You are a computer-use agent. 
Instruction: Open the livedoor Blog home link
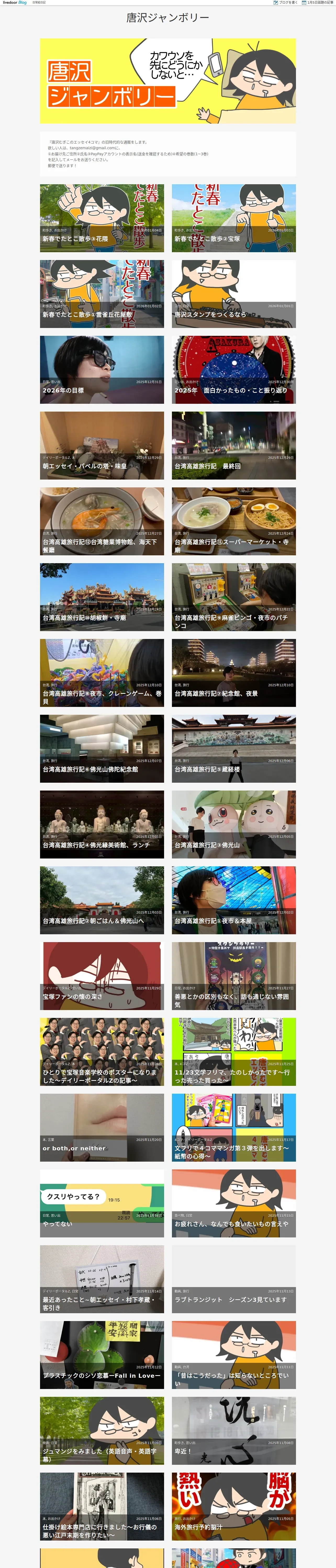(15, 2)
